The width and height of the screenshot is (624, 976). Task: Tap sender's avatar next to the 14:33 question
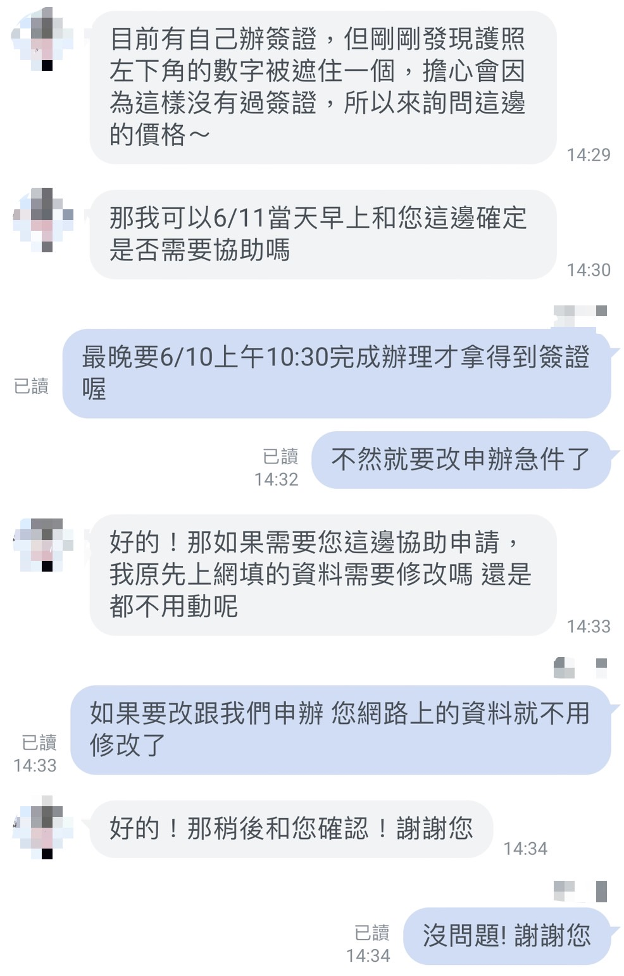43,544
